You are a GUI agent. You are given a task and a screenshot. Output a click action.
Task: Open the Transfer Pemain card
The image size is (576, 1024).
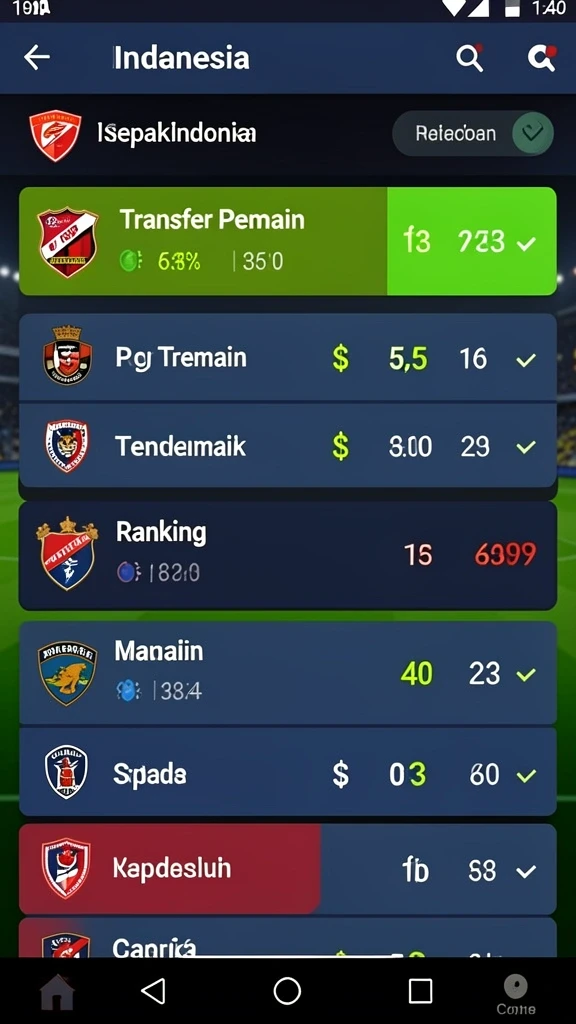[x=288, y=241]
